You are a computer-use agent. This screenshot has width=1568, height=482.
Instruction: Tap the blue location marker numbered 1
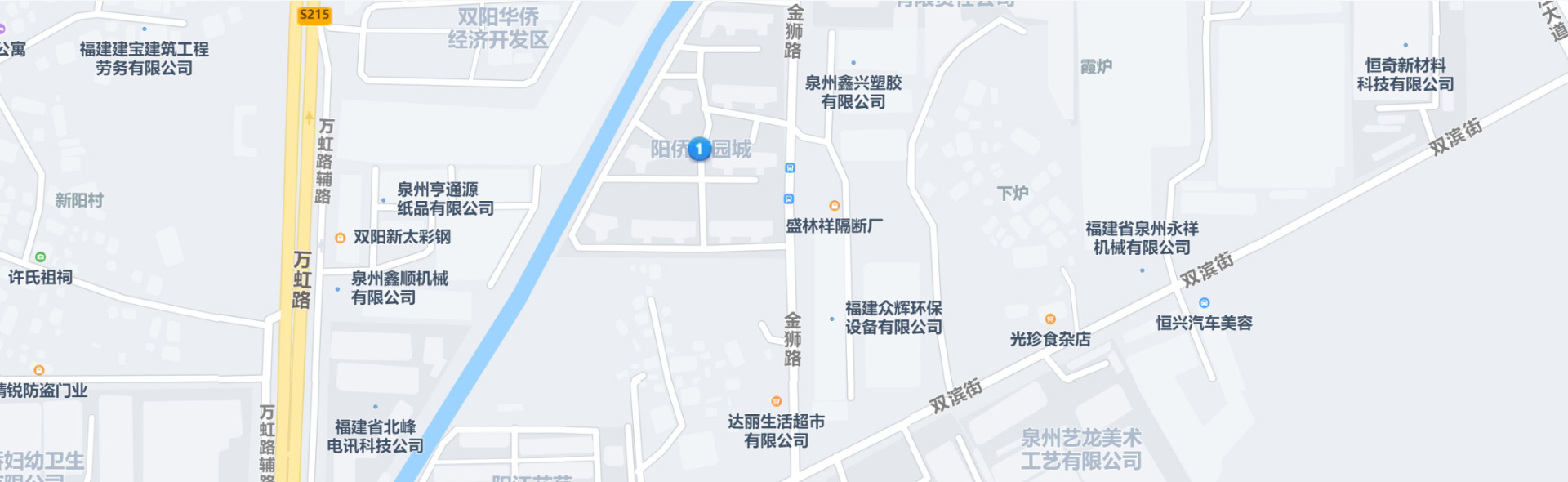(699, 149)
